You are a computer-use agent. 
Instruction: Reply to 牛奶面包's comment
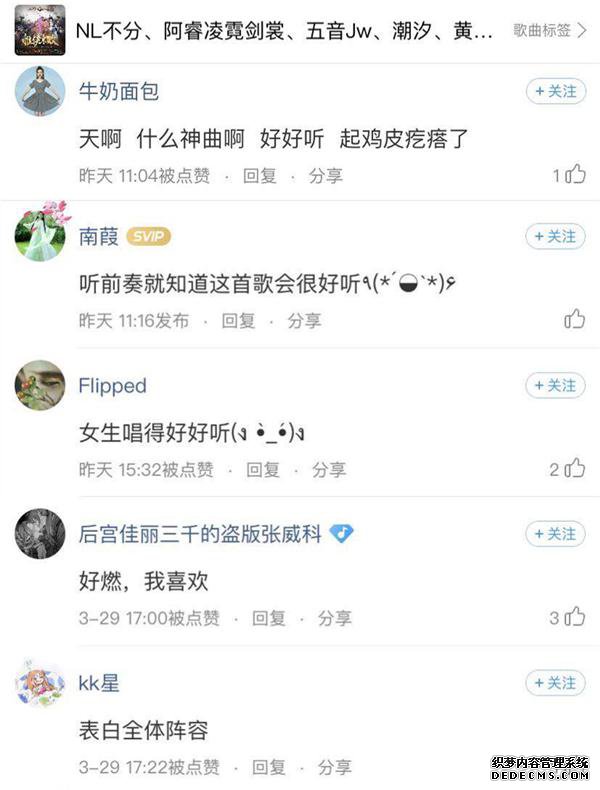click(x=261, y=175)
